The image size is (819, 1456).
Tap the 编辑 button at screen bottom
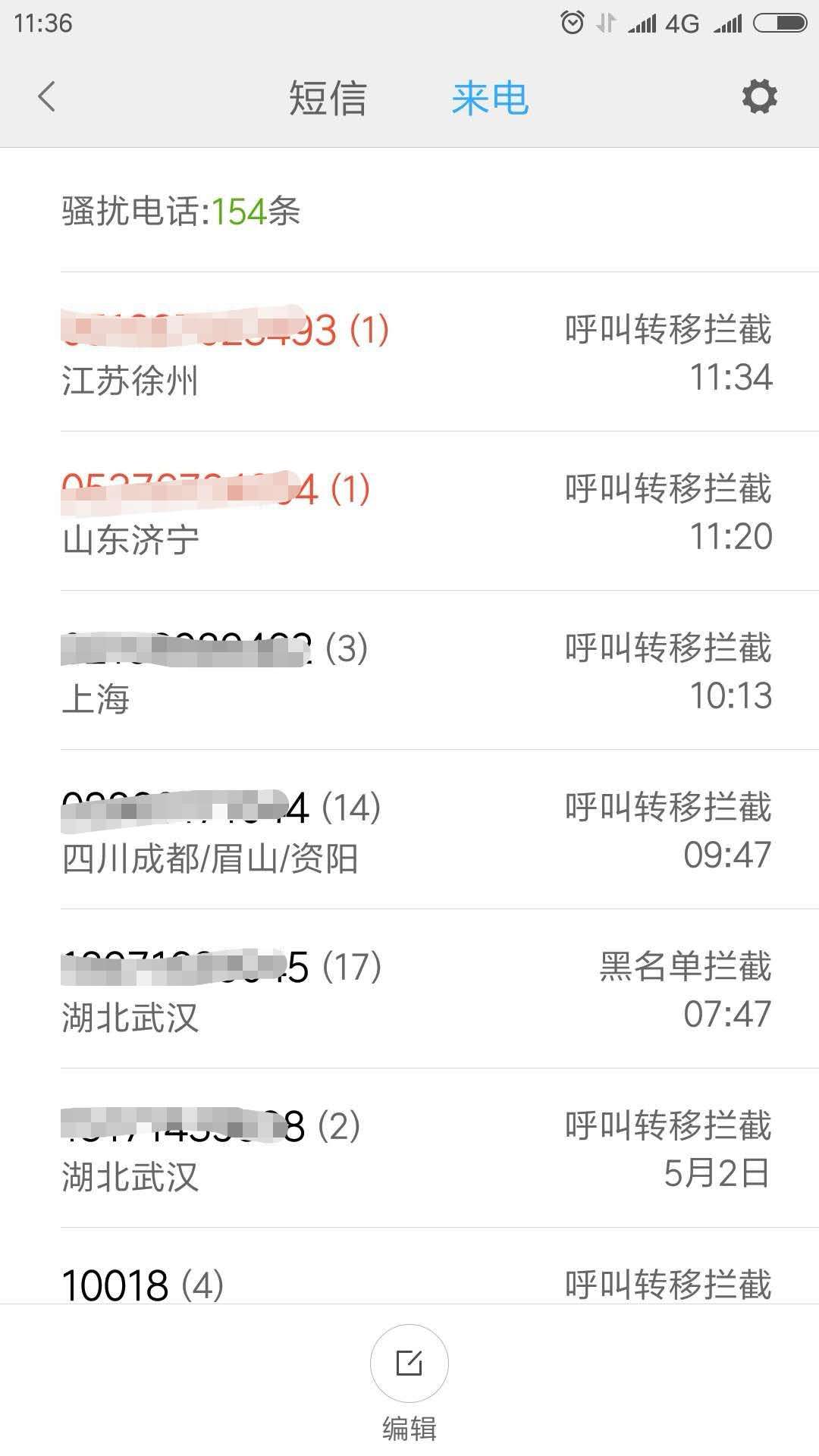[x=409, y=1426]
